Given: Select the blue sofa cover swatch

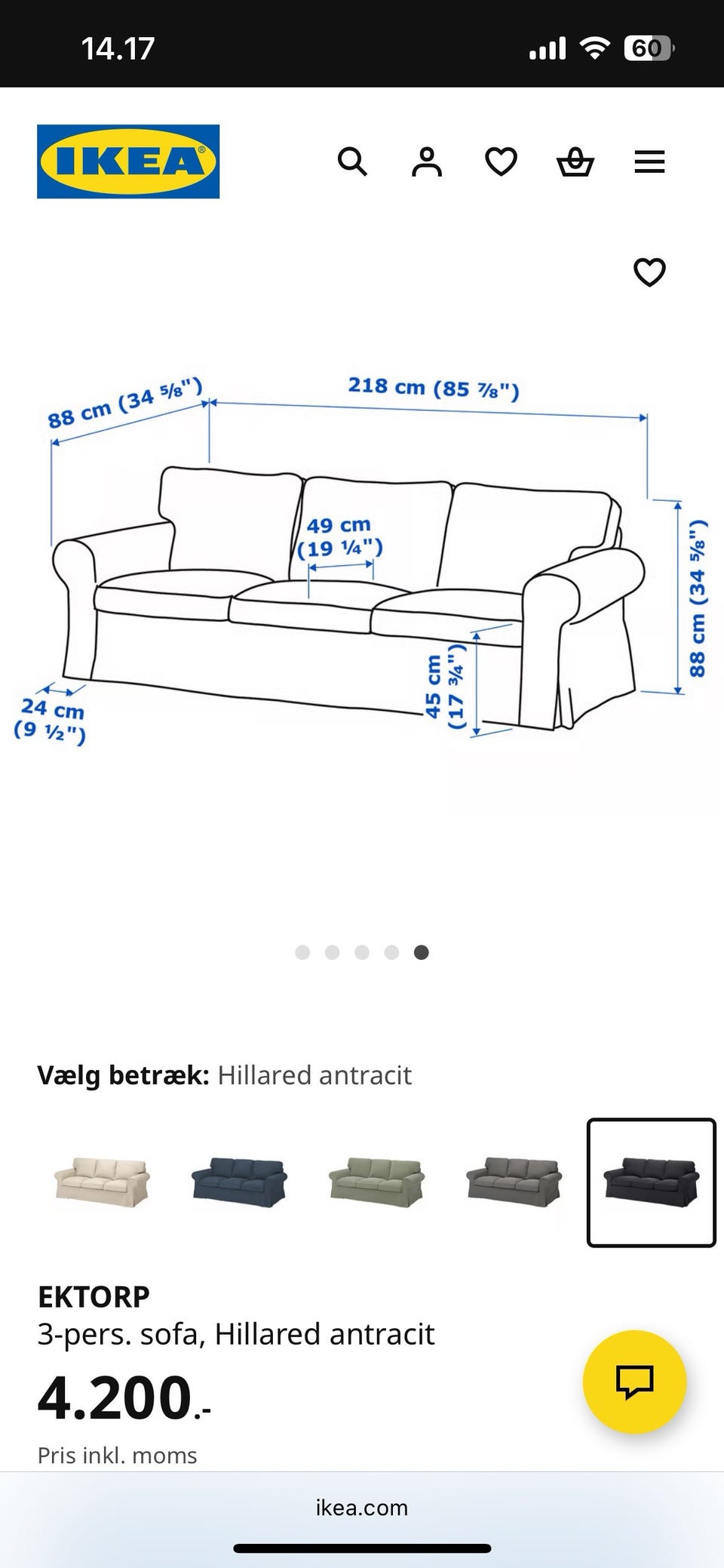Looking at the screenshot, I should click(x=239, y=1182).
